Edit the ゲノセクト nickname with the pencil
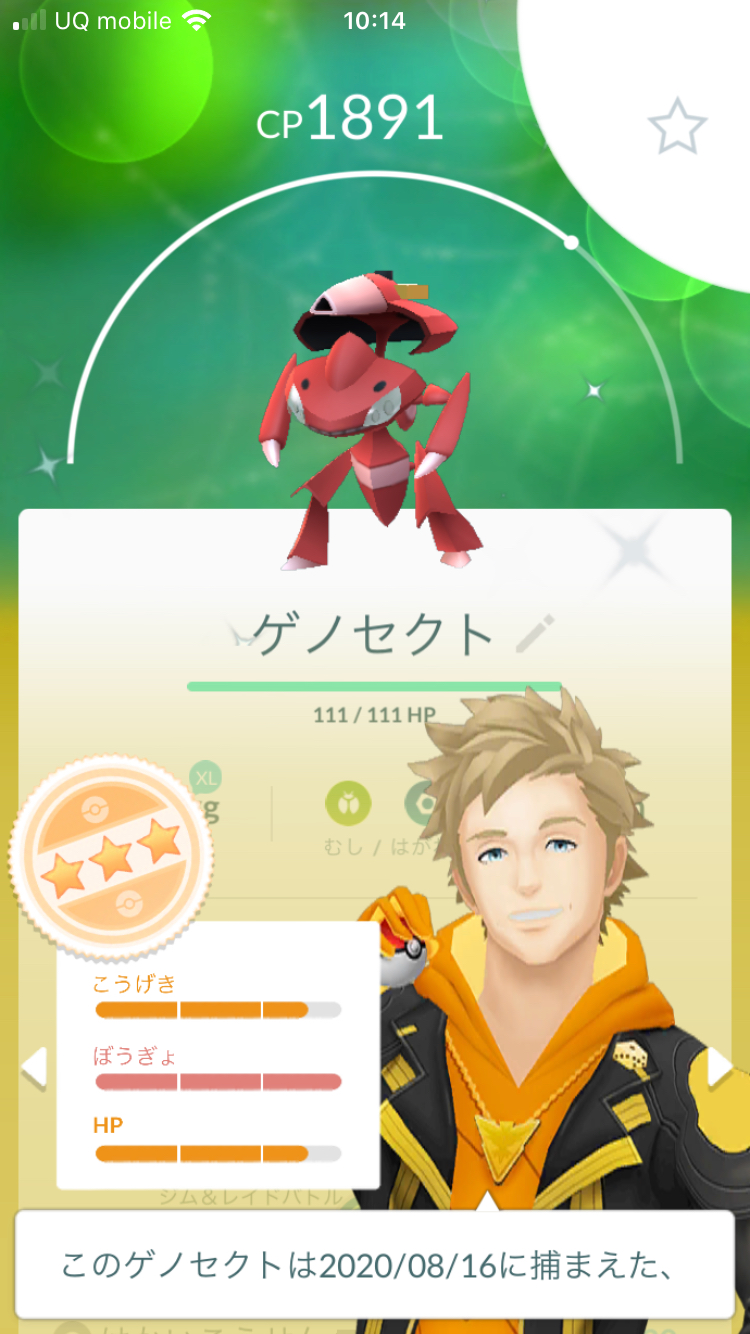The image size is (750, 1334). [535, 633]
